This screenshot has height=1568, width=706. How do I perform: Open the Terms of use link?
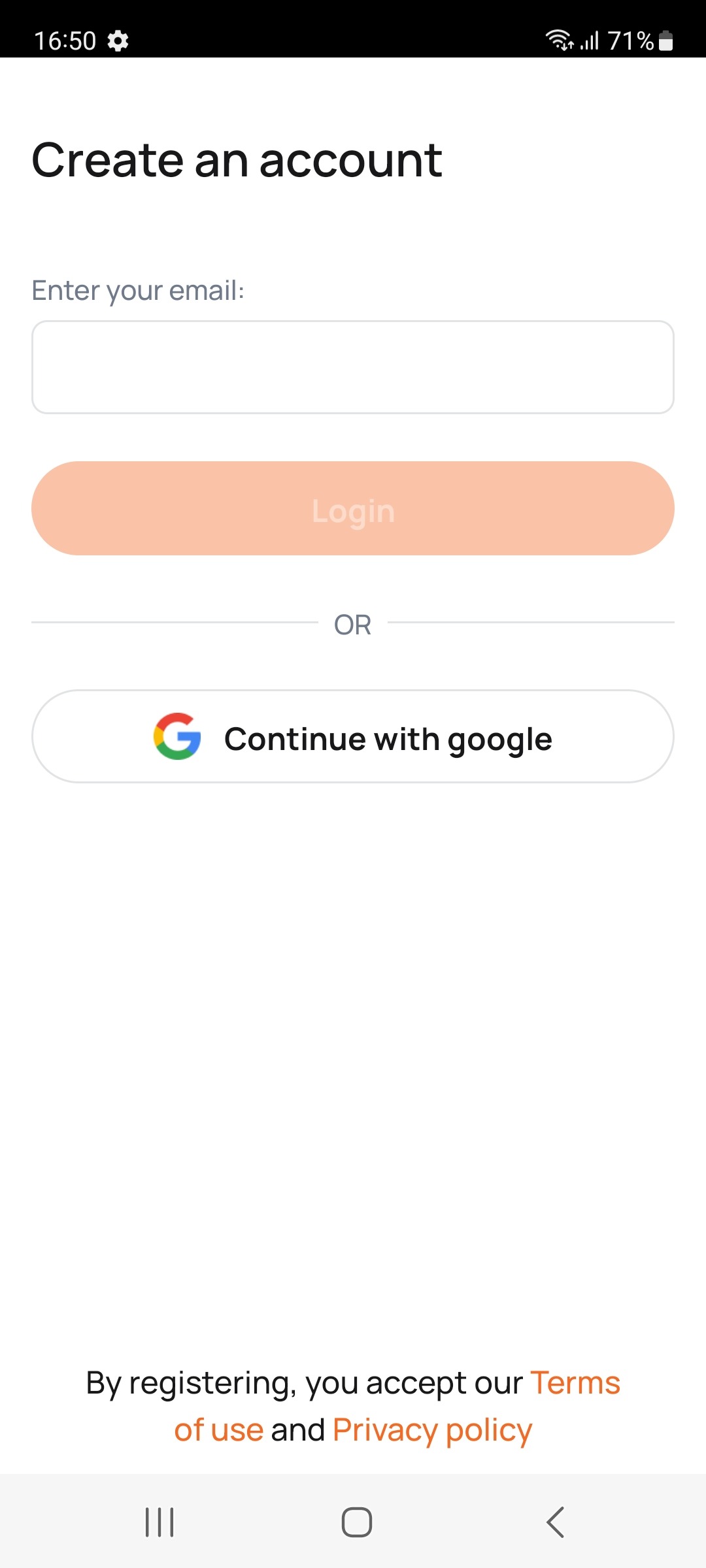575,1382
